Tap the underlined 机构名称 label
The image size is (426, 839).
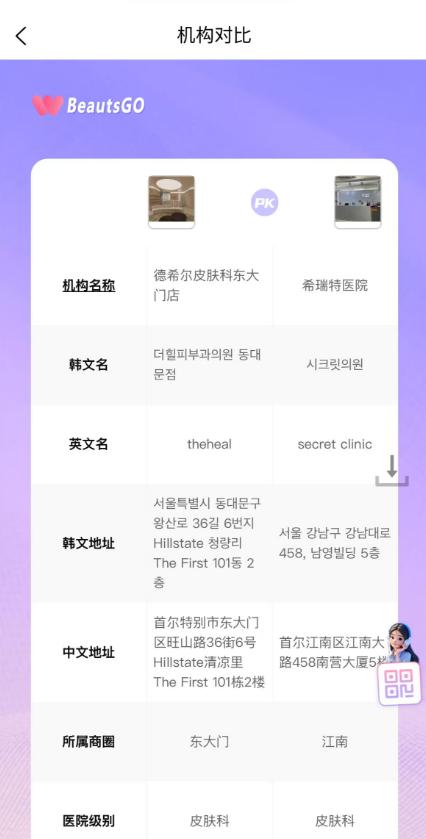89,286
